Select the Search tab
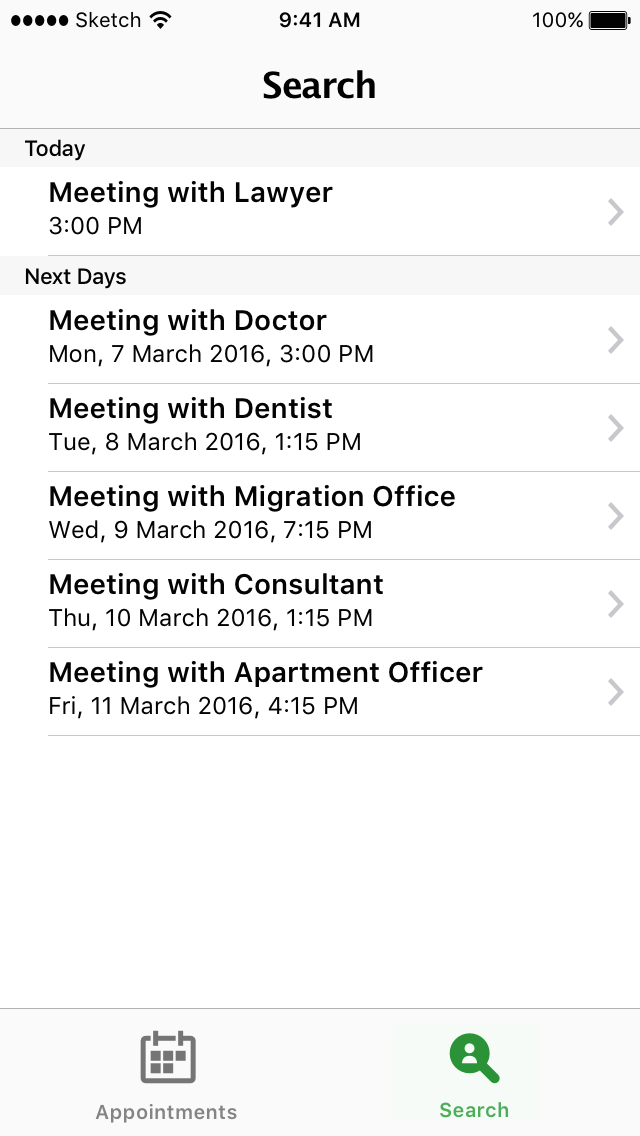Screen dimensions: 640x1136 (474, 1074)
